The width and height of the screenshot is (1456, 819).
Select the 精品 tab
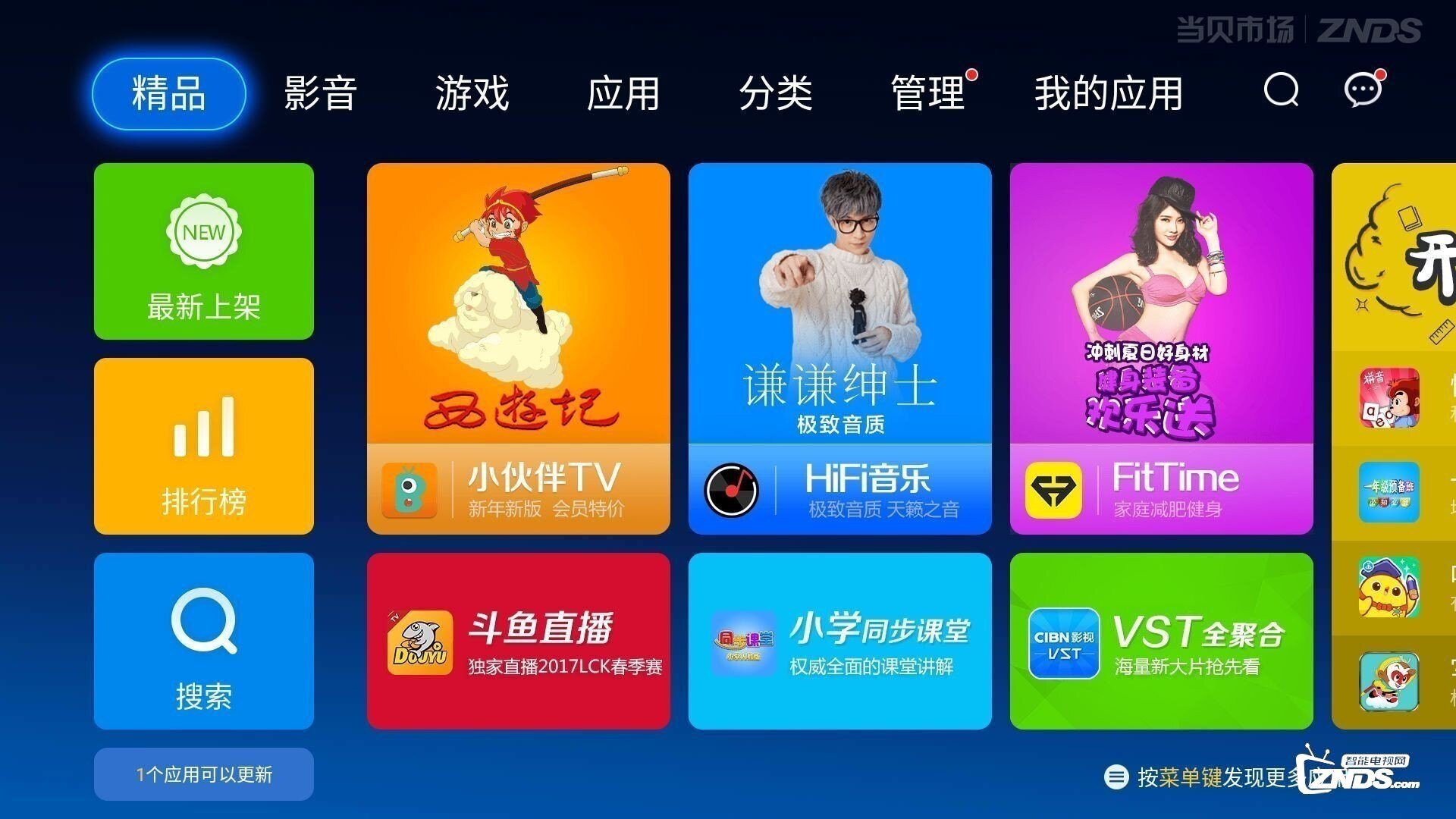[168, 93]
